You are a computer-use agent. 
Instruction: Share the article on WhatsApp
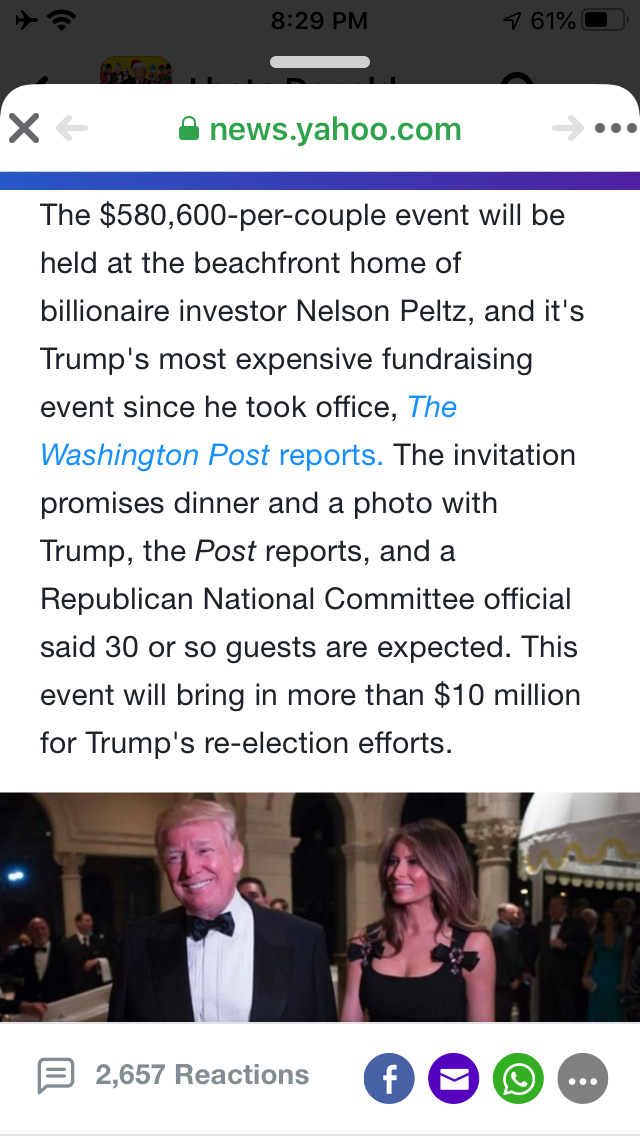518,1078
